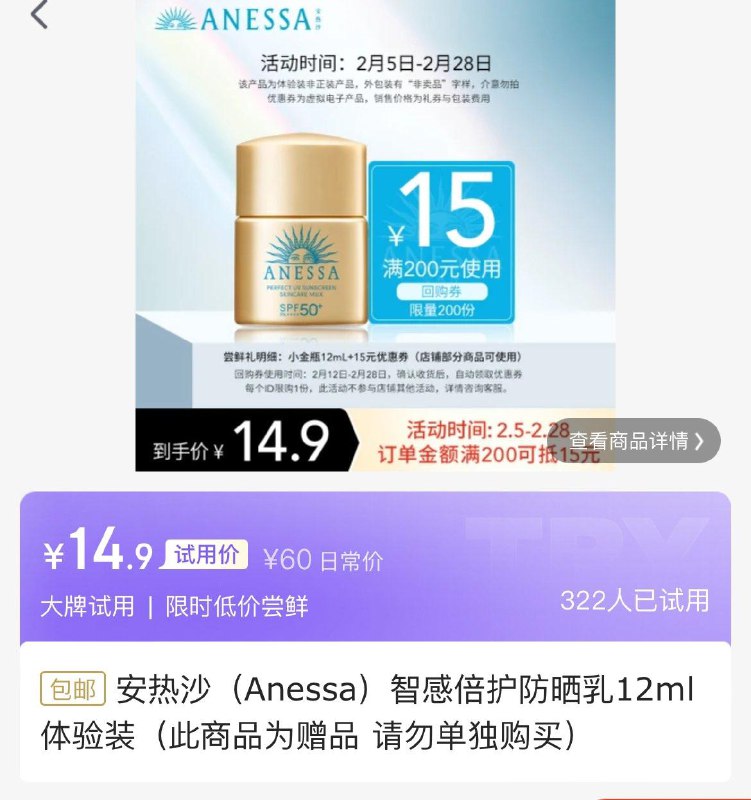Tap 限量200份 quantity label on coupon
Viewport: 751px width, 800px height.
click(x=441, y=312)
